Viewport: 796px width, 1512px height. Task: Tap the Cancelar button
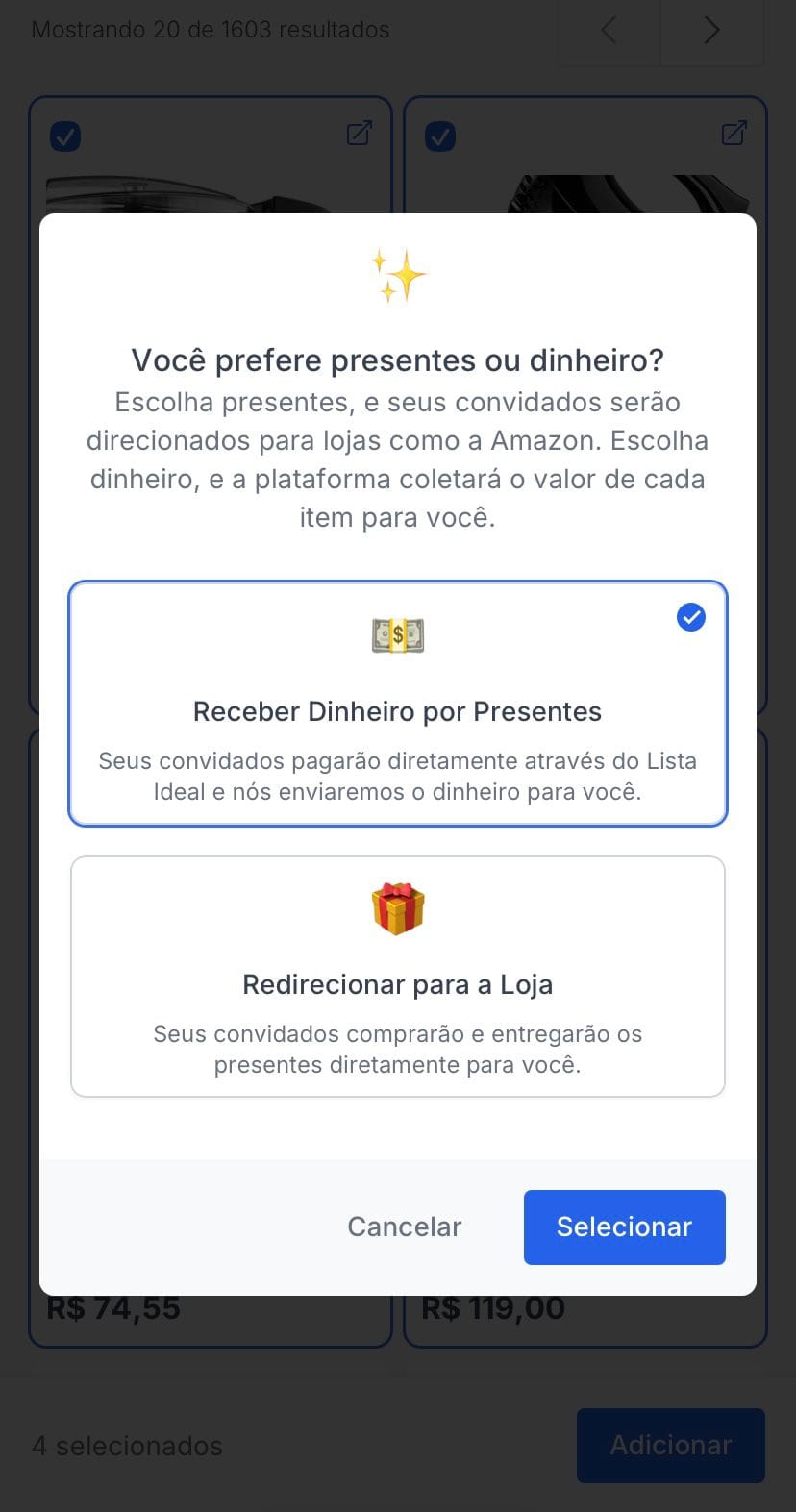(x=405, y=1227)
